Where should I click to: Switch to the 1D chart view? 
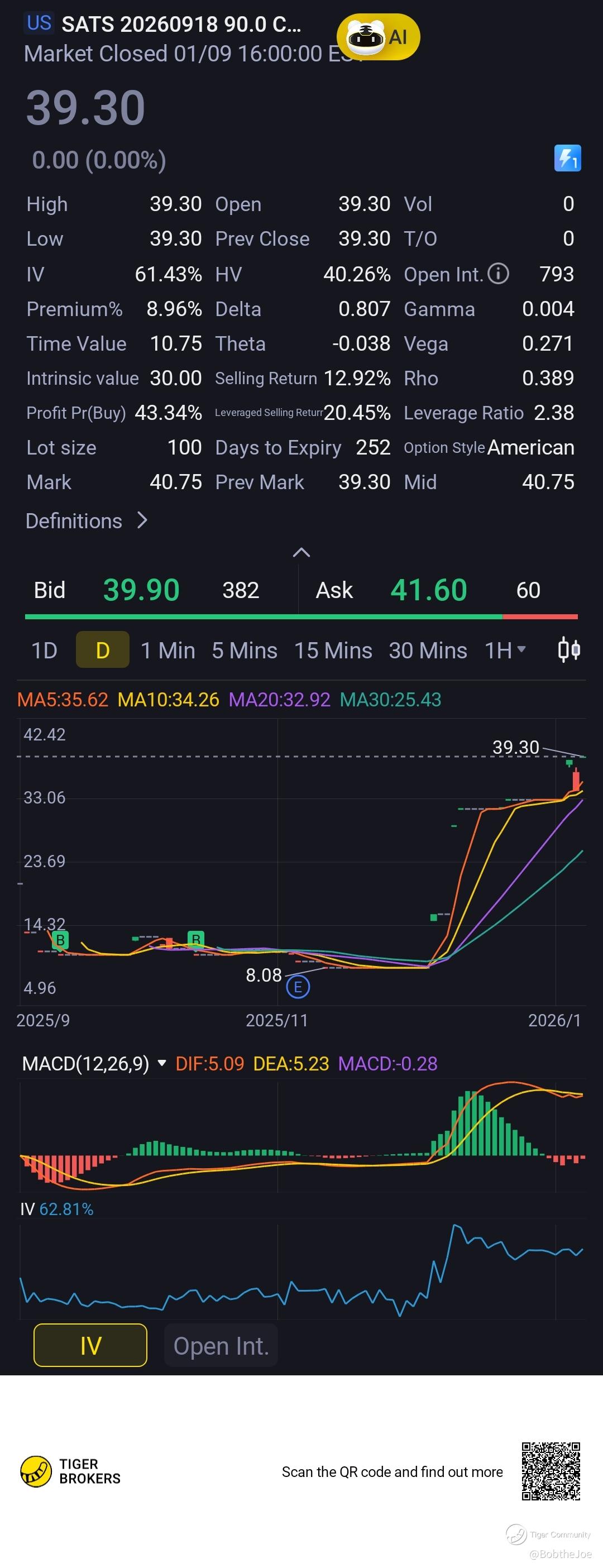coord(45,650)
